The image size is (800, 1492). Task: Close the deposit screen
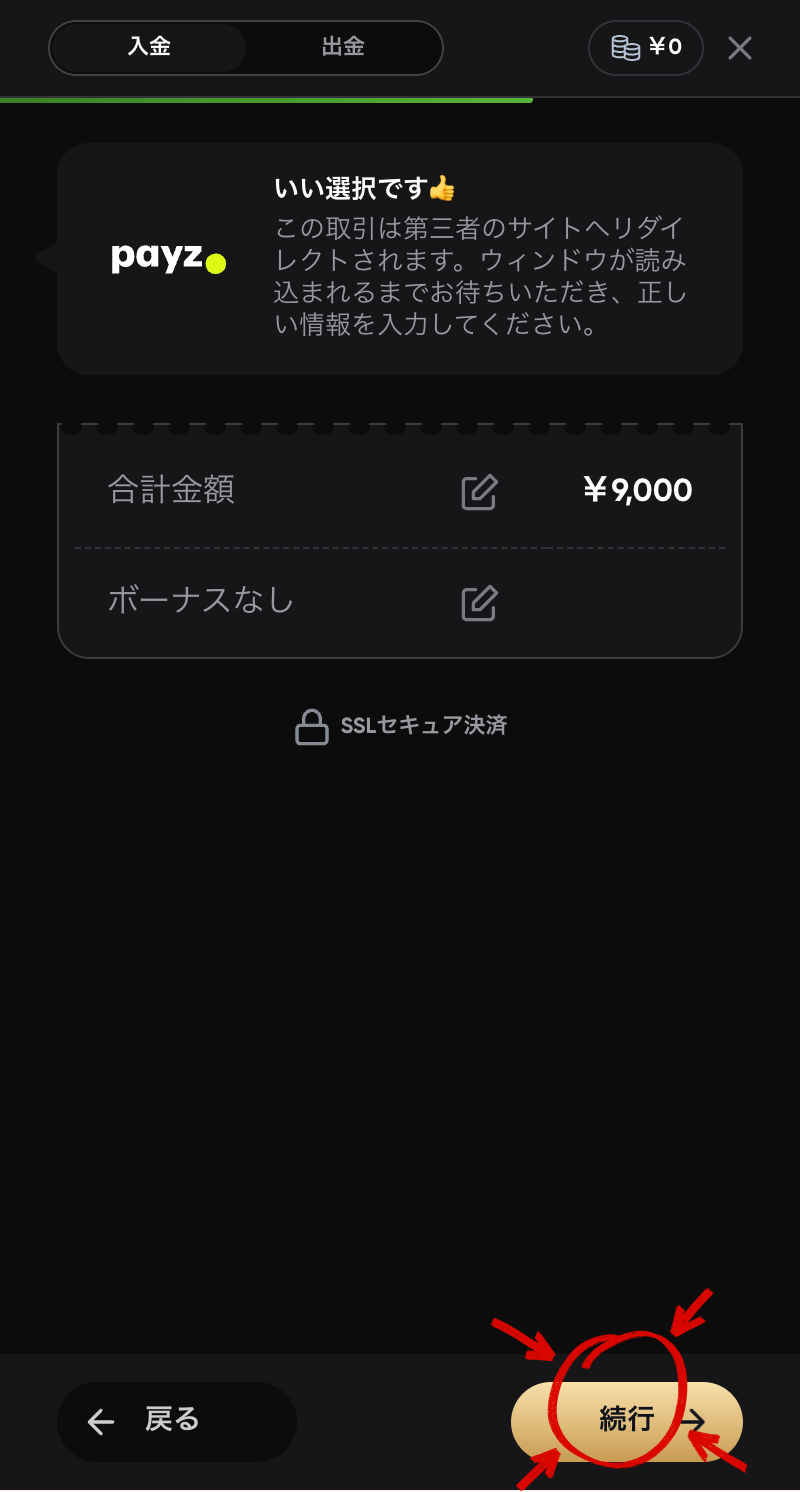pyautogui.click(x=740, y=48)
